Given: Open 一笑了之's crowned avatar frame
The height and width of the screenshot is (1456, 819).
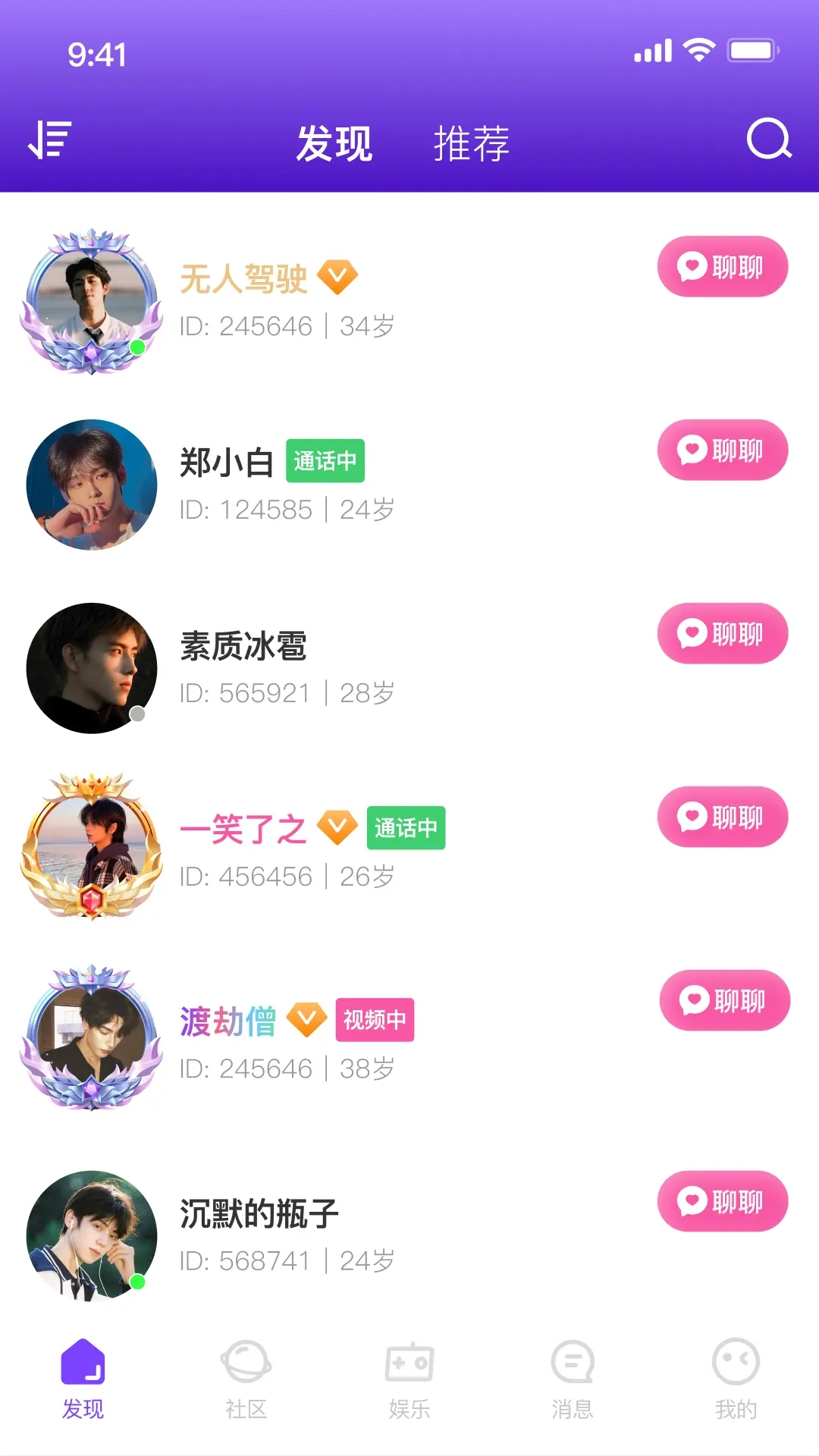Looking at the screenshot, I should click(91, 849).
